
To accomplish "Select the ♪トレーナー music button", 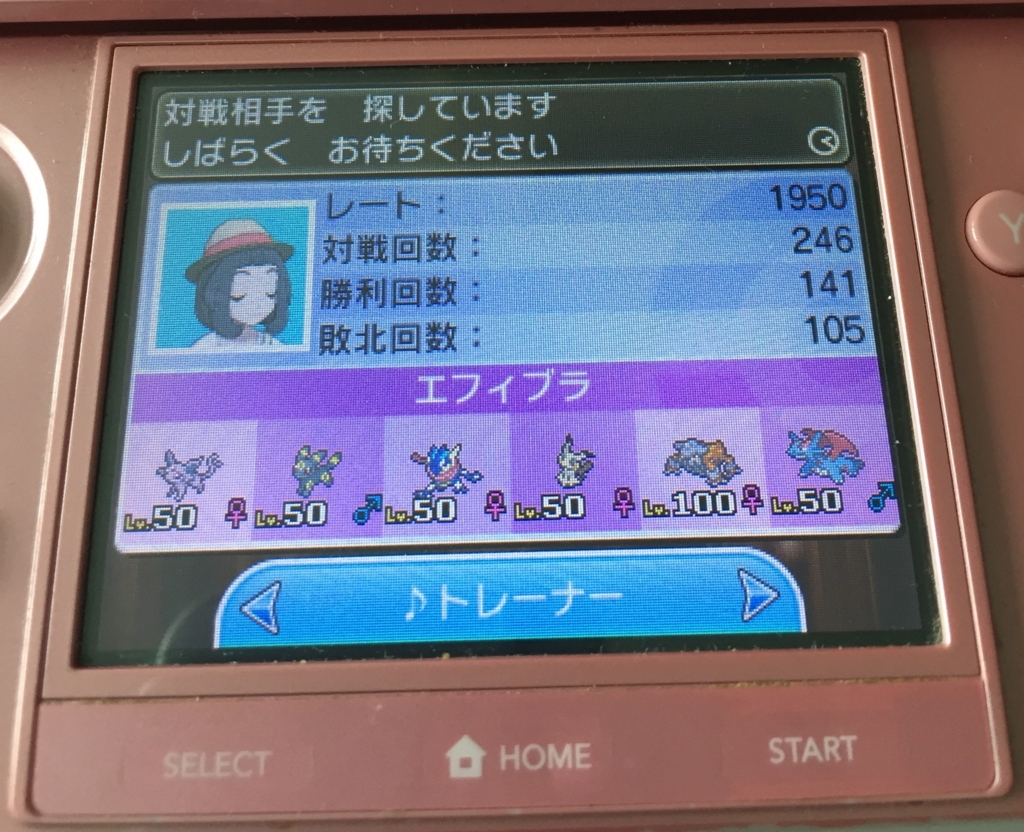I will pyautogui.click(x=512, y=601).
